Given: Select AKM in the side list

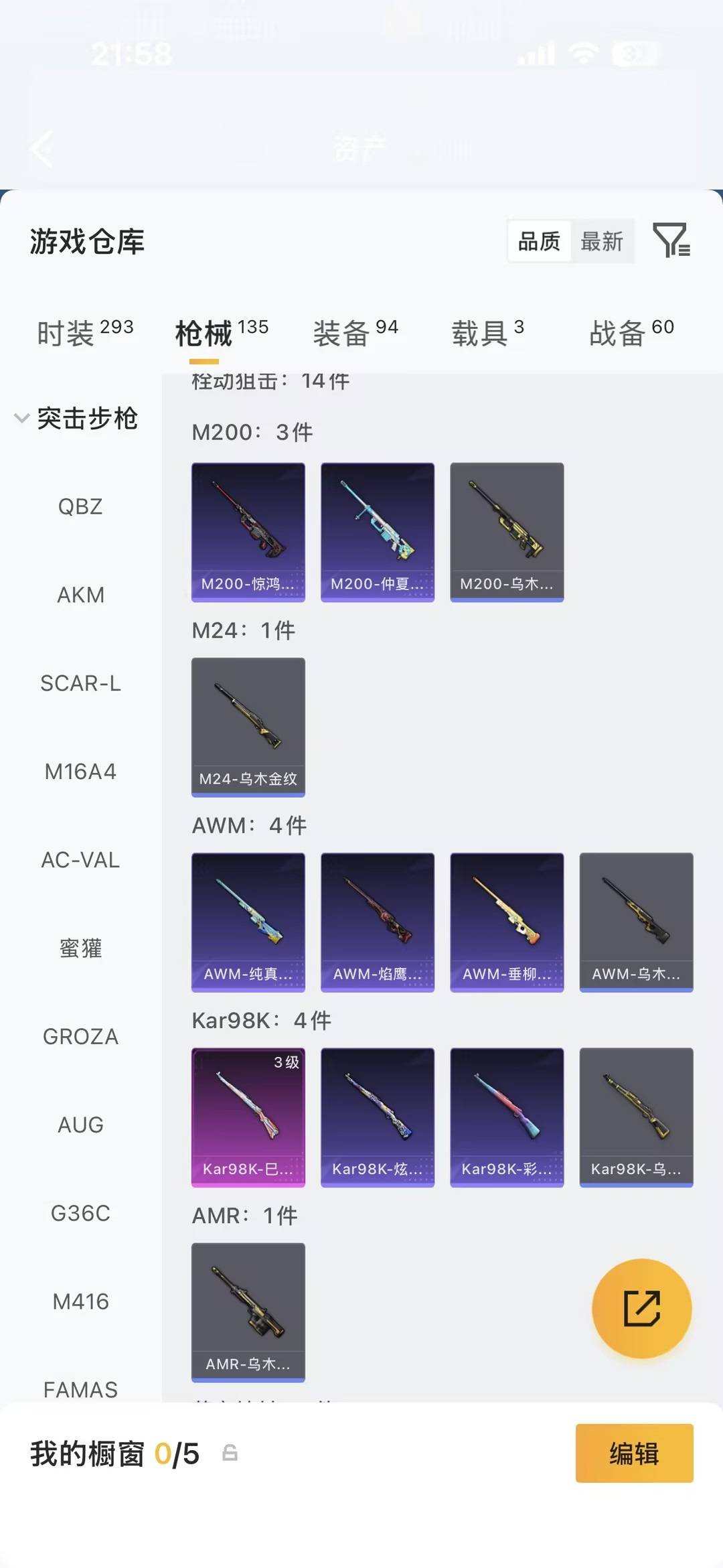Looking at the screenshot, I should tap(80, 595).
